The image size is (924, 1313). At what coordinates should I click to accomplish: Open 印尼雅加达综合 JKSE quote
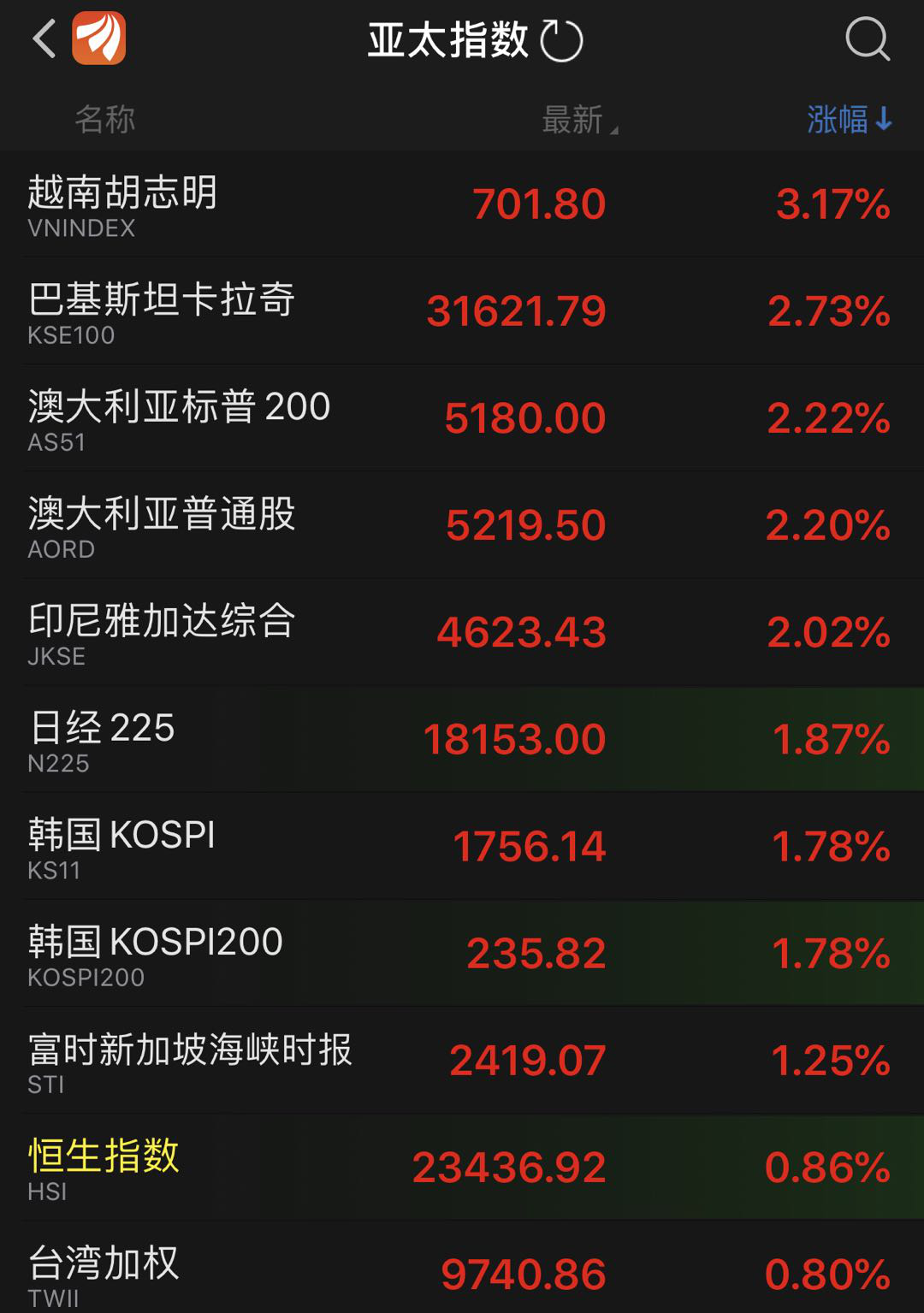(x=462, y=632)
